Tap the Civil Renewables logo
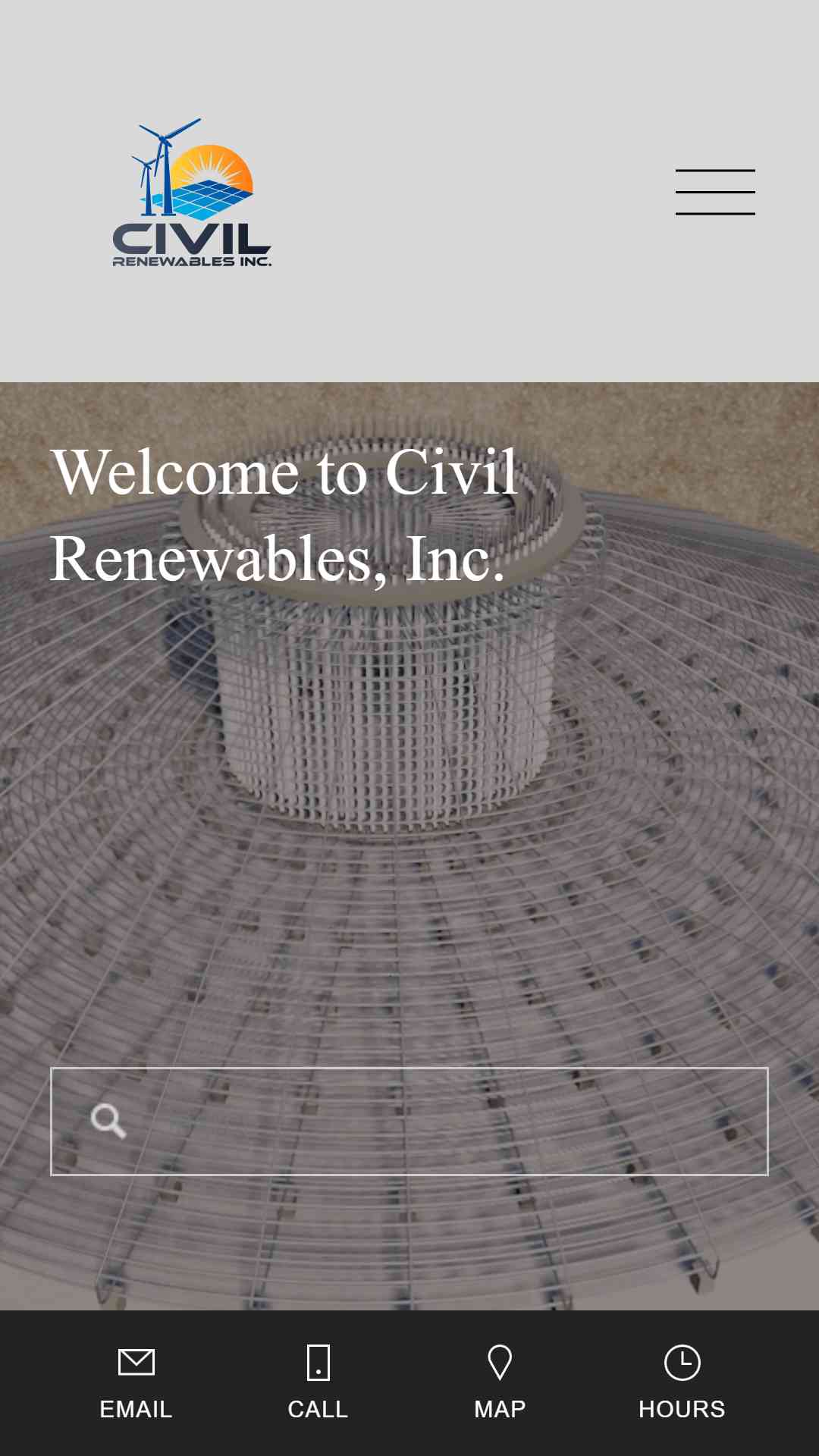This screenshot has height=1456, width=819. coord(192,192)
